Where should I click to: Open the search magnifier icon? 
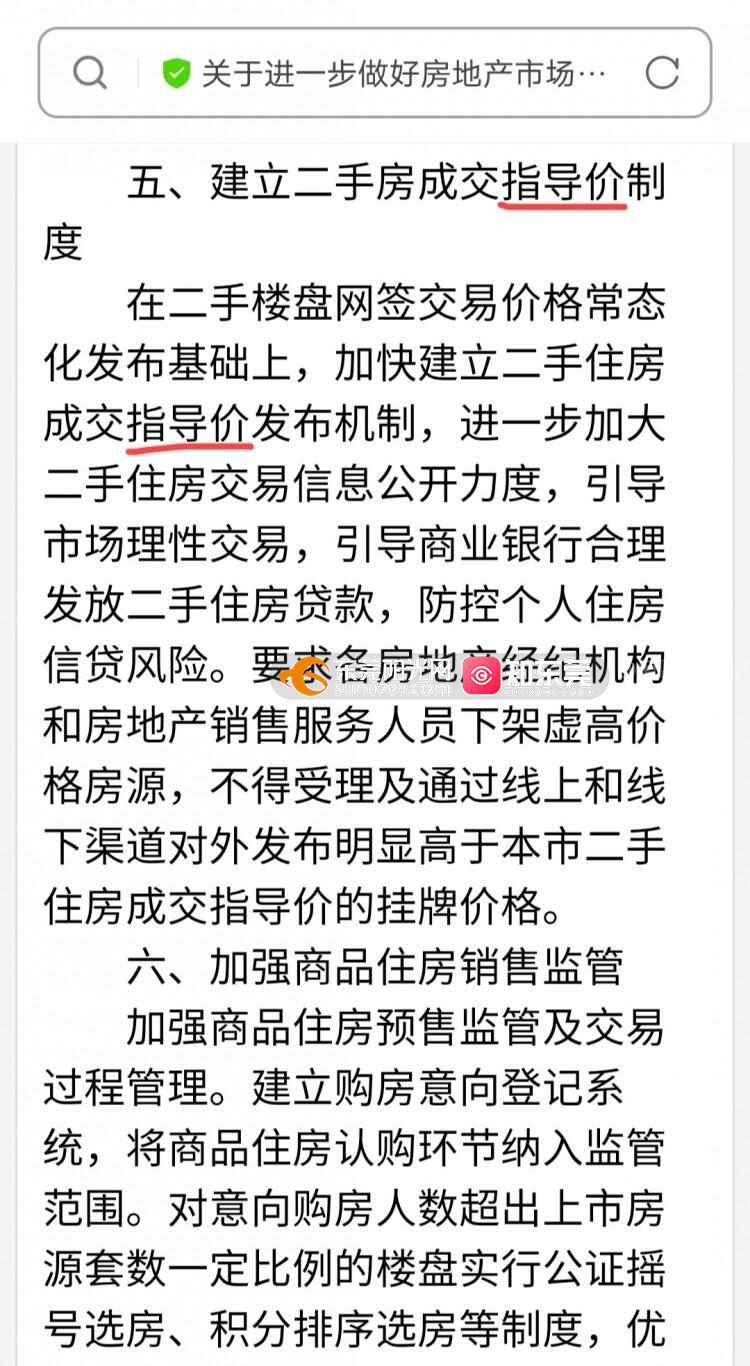[x=90, y=73]
